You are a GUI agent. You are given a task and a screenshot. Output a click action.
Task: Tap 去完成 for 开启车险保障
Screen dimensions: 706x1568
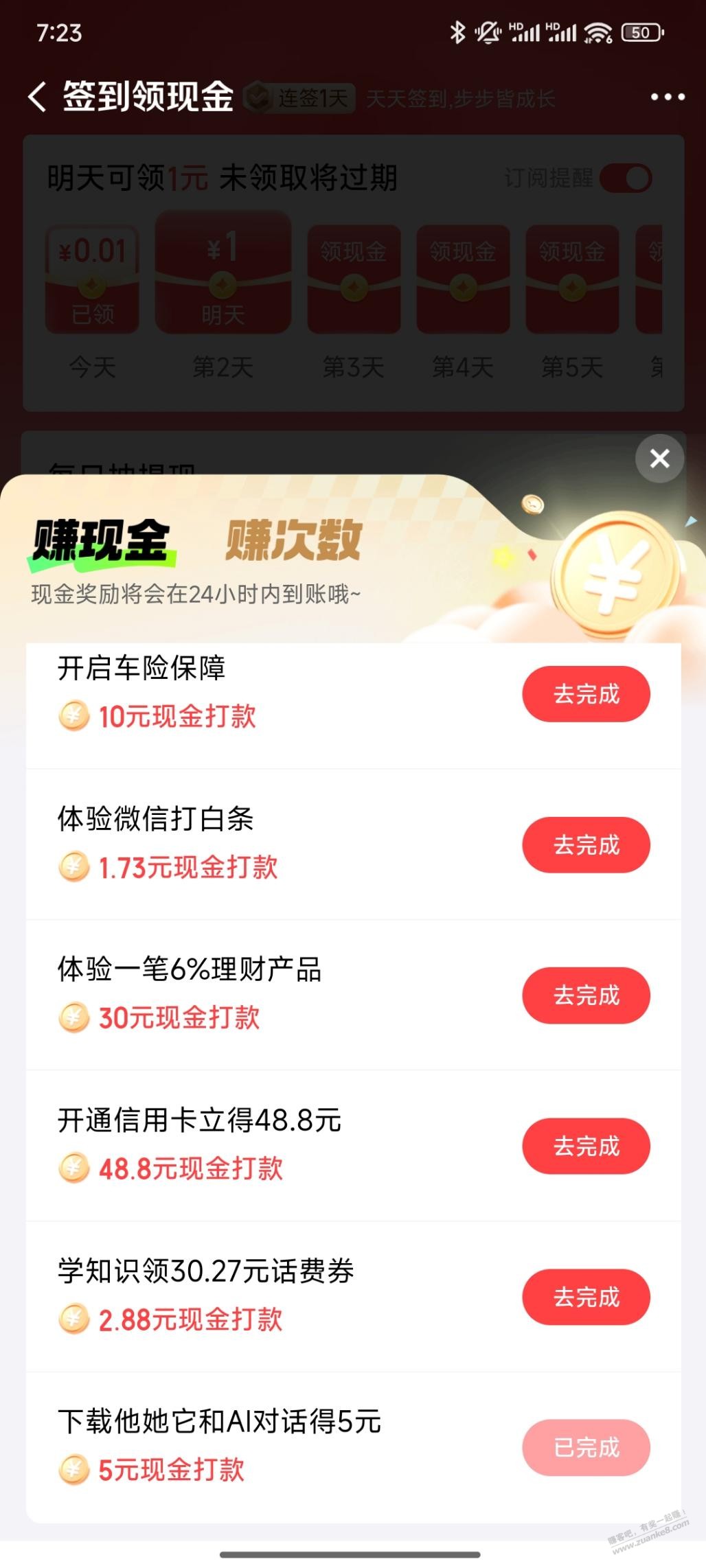(x=585, y=694)
